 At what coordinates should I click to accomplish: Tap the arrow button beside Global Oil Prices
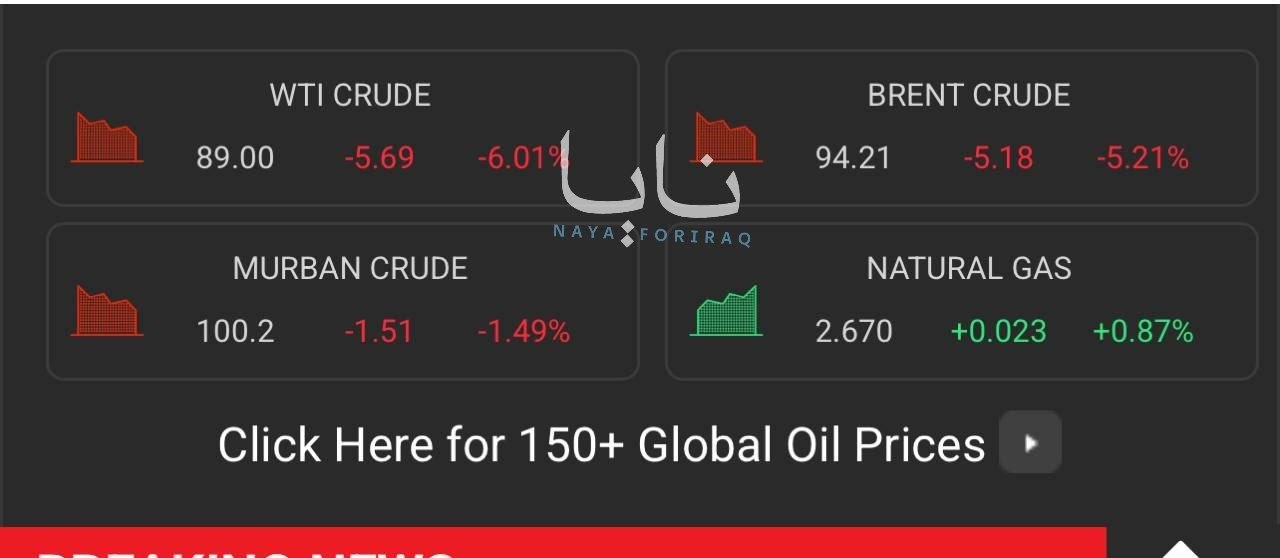click(1030, 442)
